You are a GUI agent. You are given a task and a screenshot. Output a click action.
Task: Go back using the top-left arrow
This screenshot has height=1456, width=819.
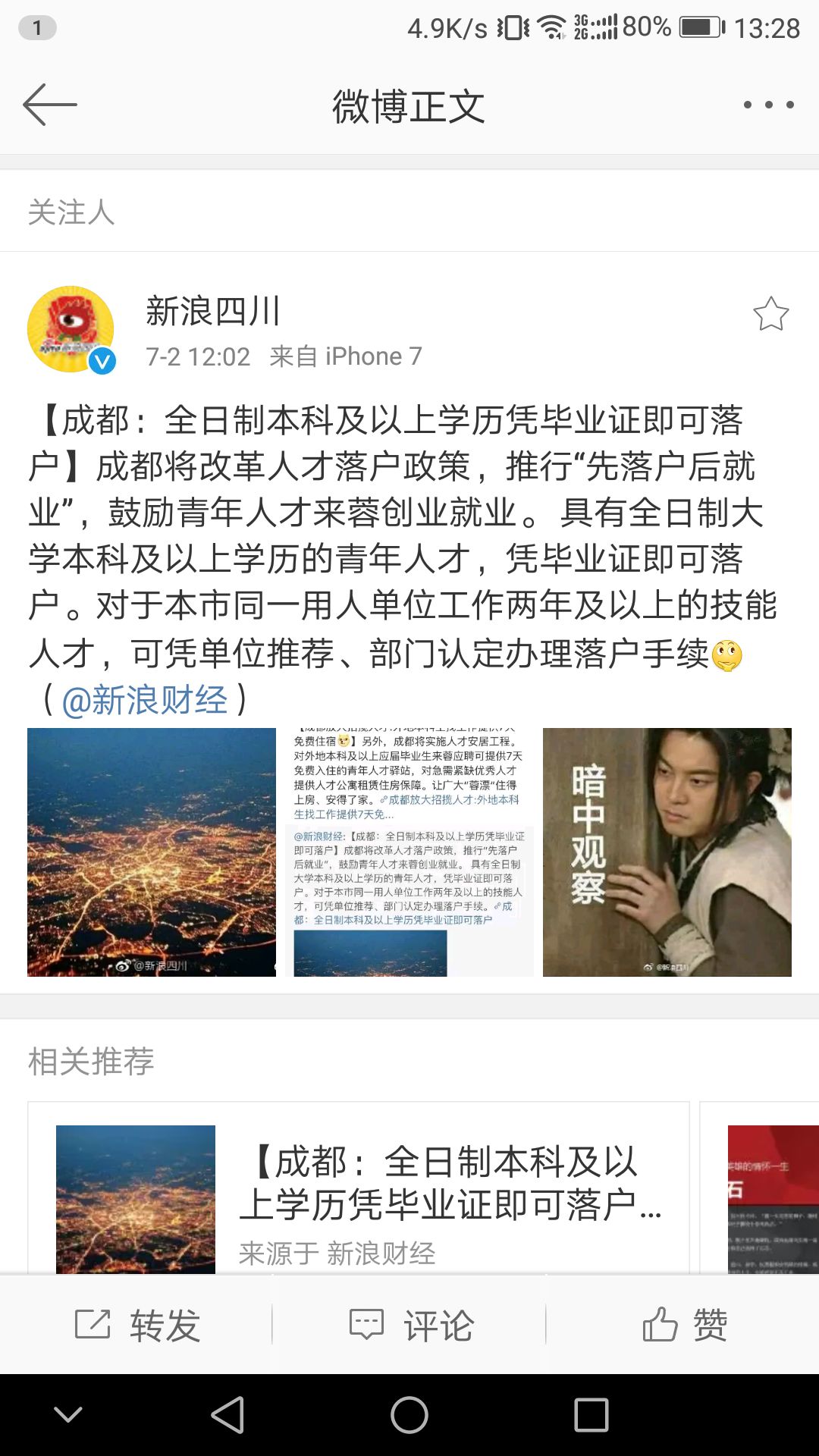(50, 105)
